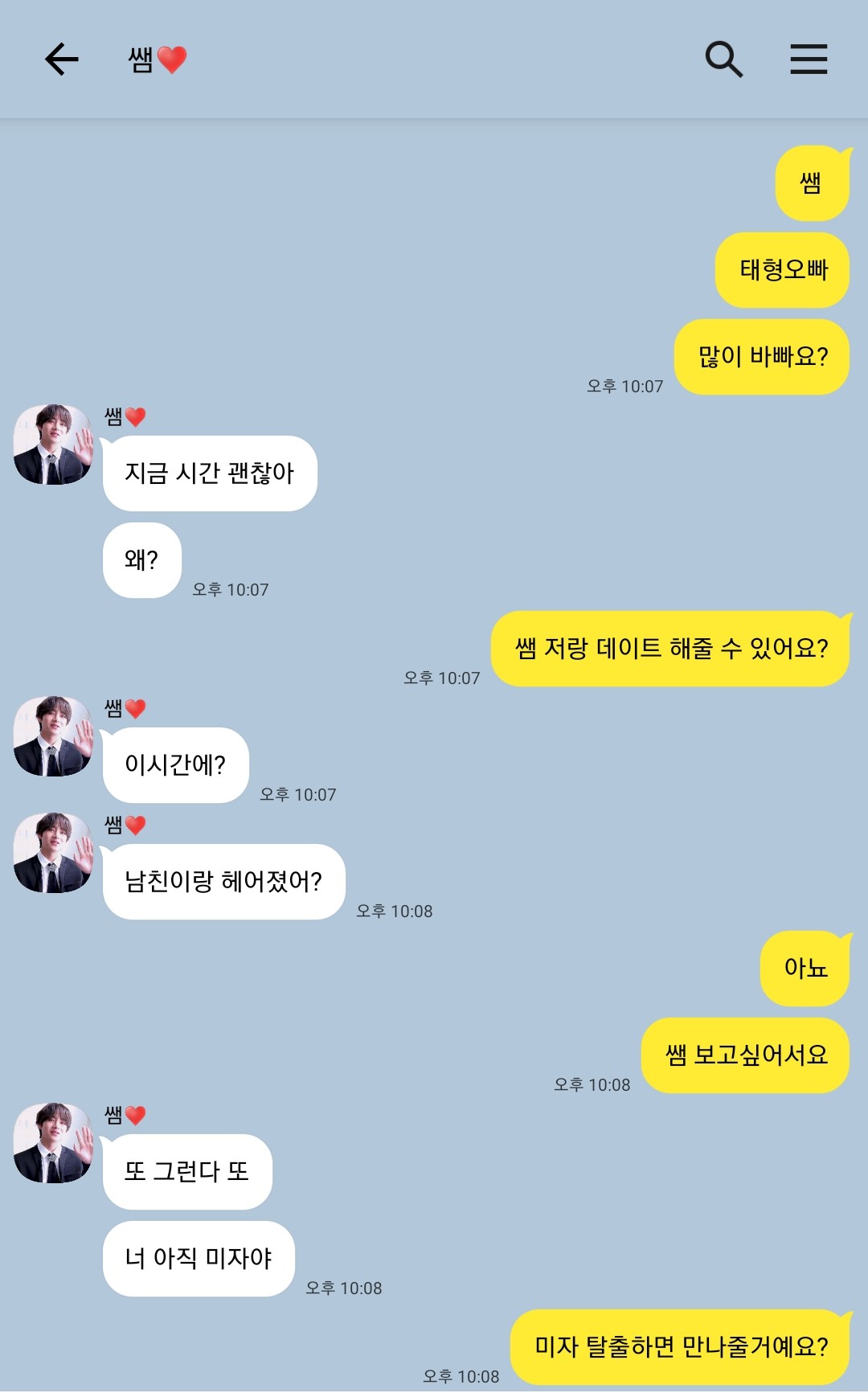Go back using the arrow
Screen dimensions: 868x1393
pyautogui.click(x=61, y=59)
